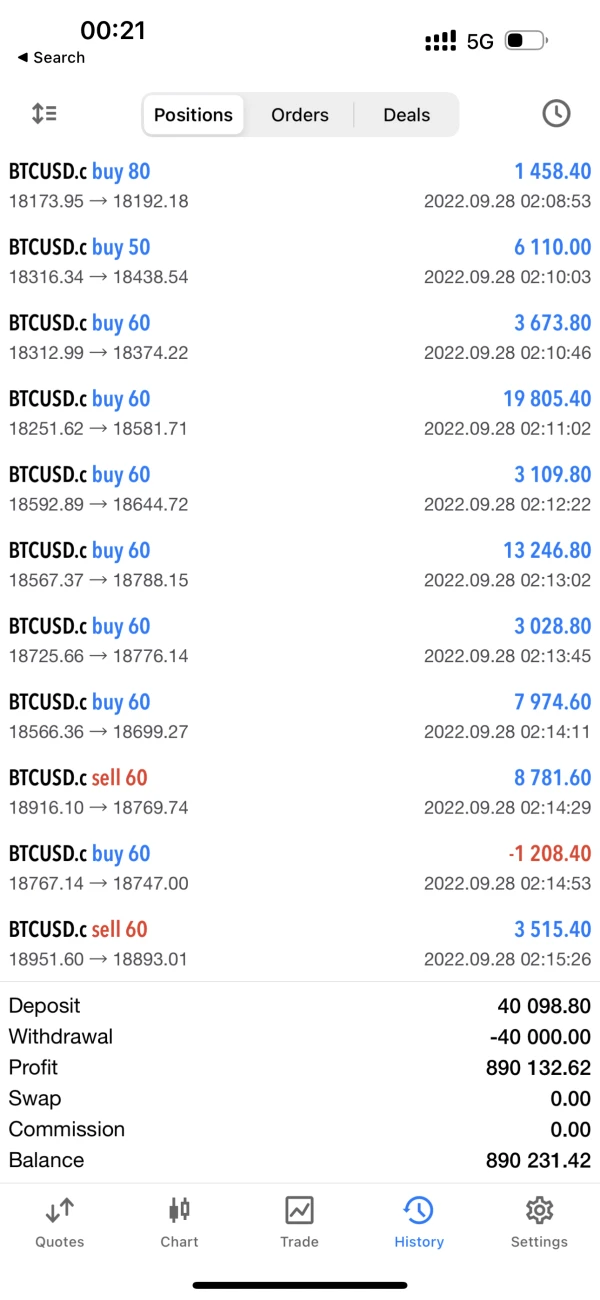This screenshot has height=1300, width=600.
Task: Expand the buy 80 position with profit 1 458.40
Action: click(300, 186)
